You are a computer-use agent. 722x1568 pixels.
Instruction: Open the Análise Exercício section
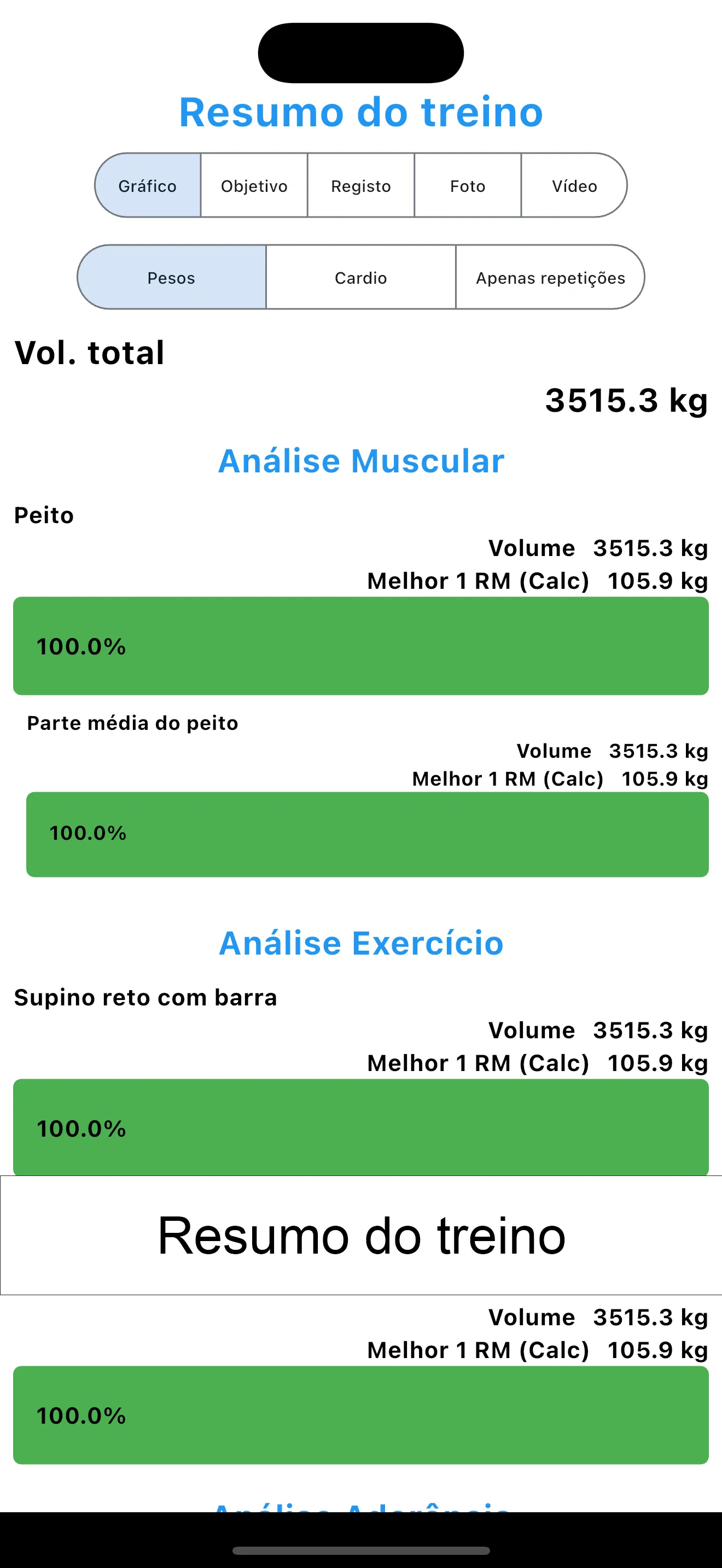(362, 944)
